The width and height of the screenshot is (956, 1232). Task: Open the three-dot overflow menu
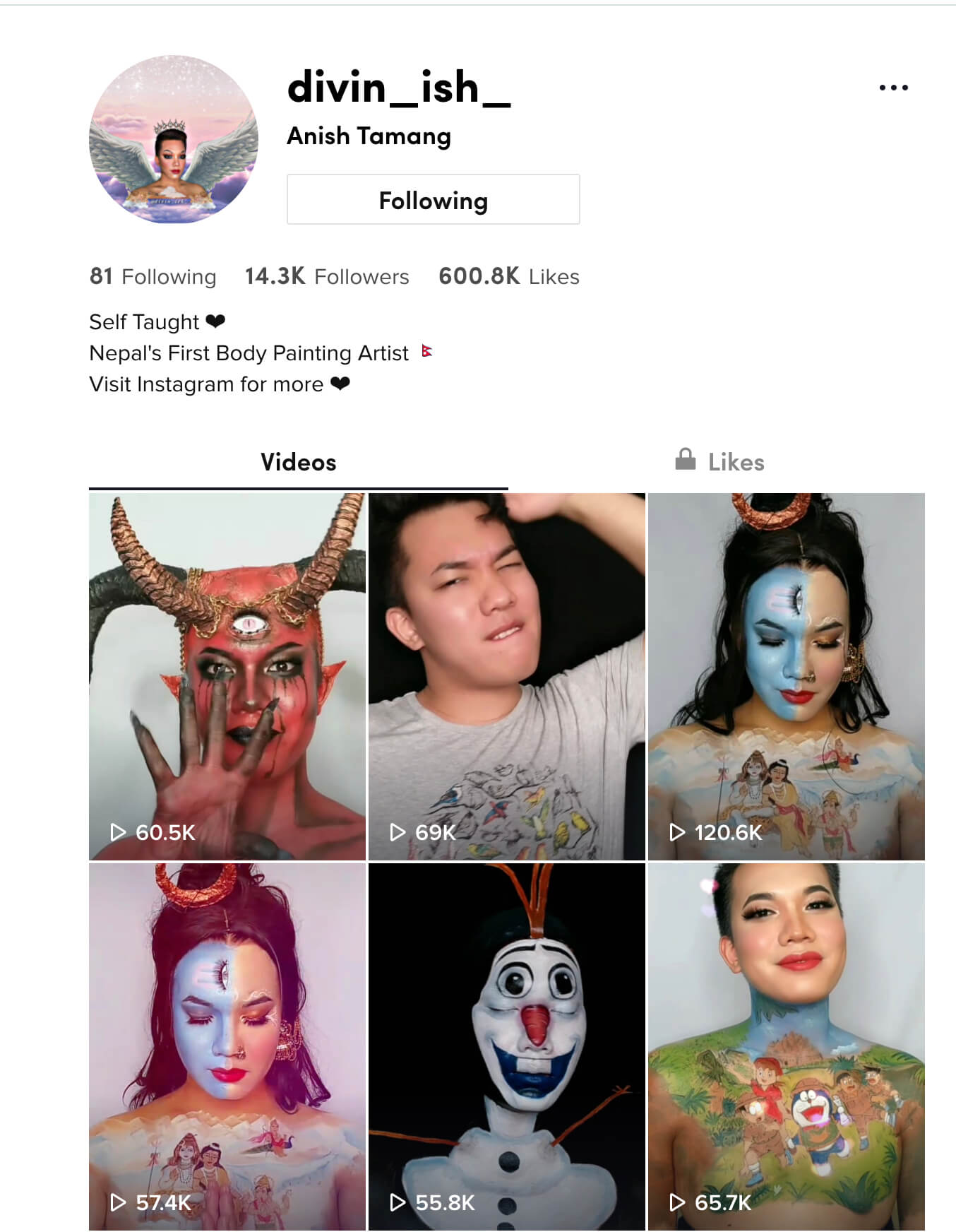[x=893, y=88]
